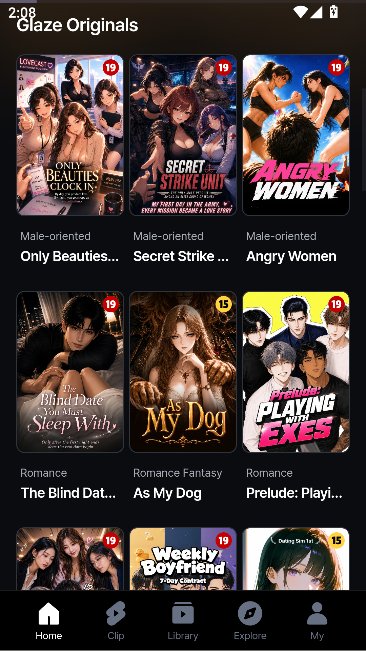Viewport: 366px width, 651px height.
Task: Switch to the Clip tab
Action: click(x=116, y=621)
